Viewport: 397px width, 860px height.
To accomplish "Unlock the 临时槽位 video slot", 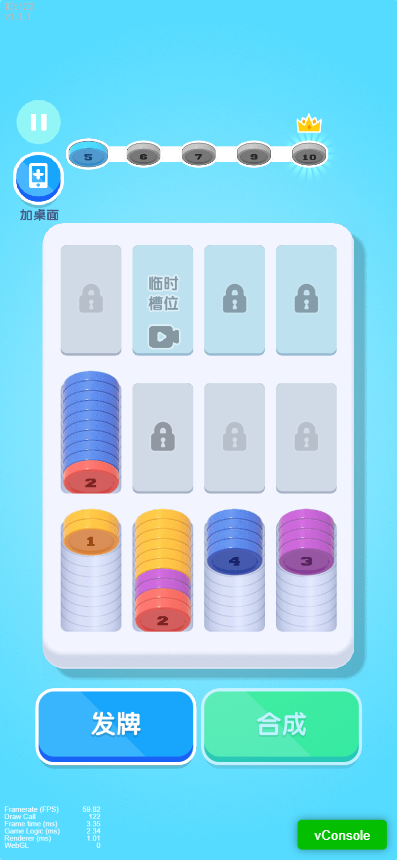I will pos(163,299).
